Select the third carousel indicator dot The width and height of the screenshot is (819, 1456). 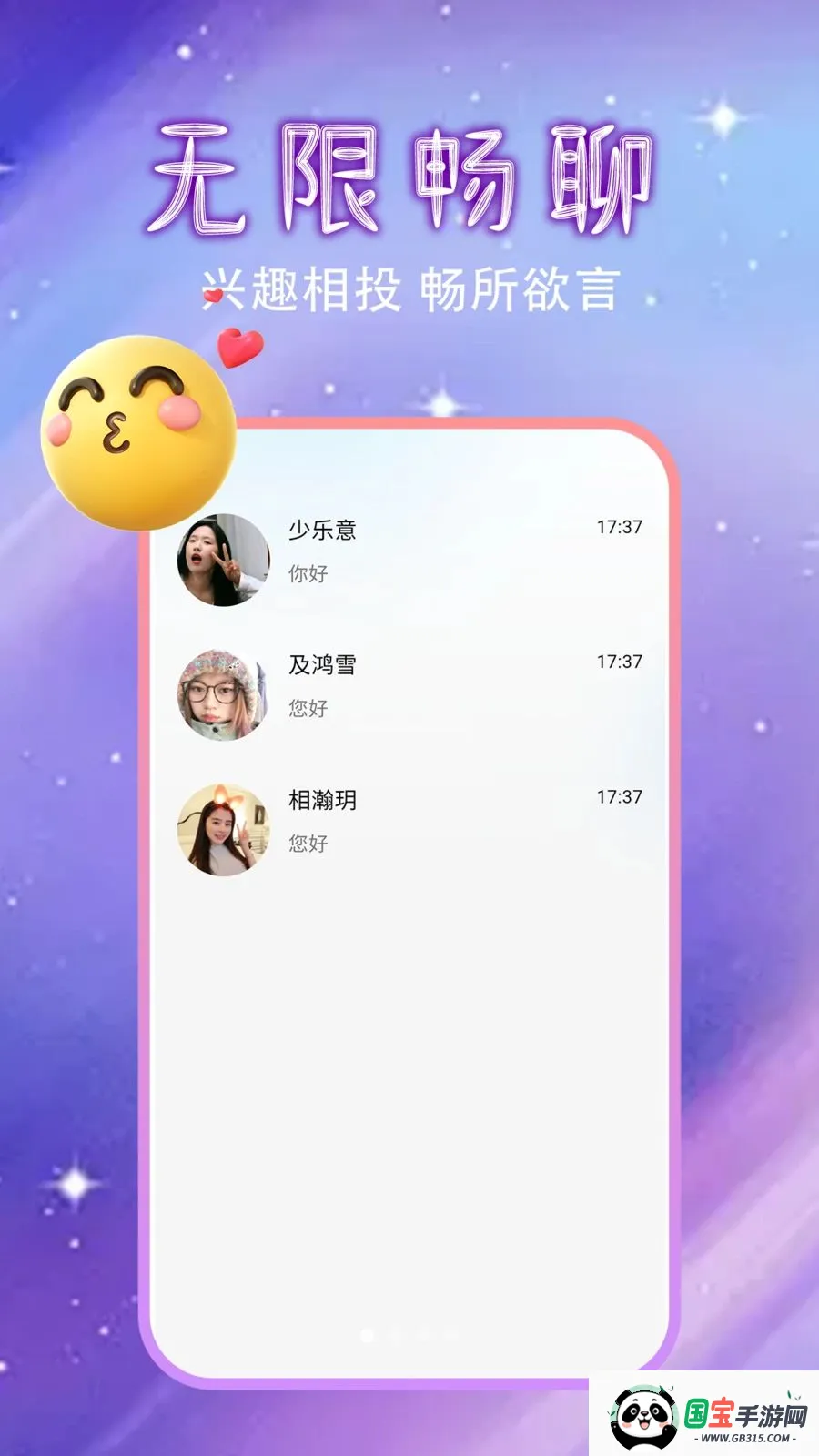pyautogui.click(x=425, y=1336)
